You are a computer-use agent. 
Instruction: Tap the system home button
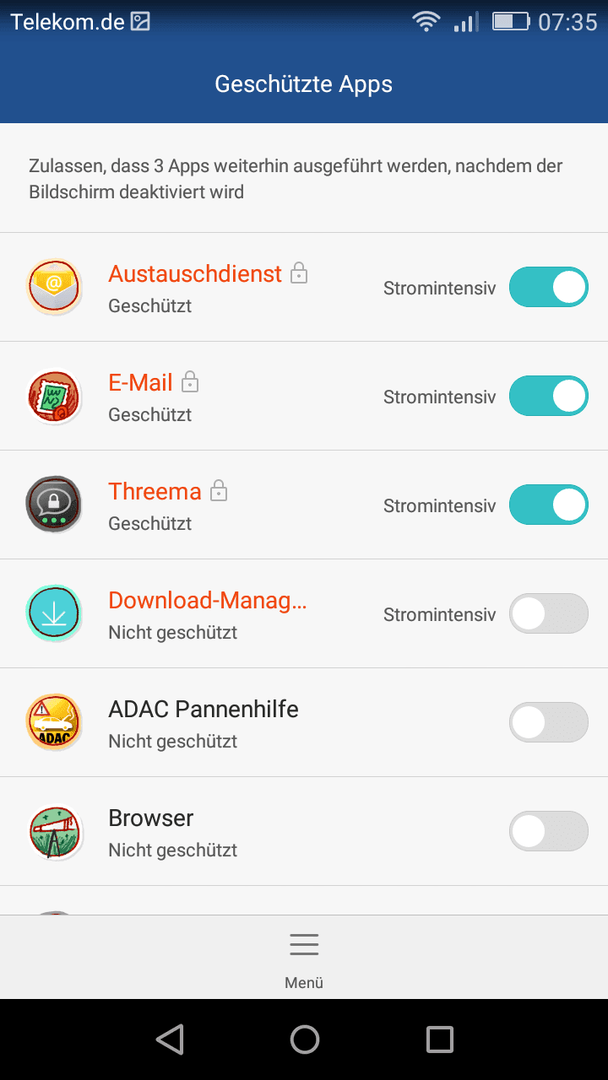(x=304, y=1039)
